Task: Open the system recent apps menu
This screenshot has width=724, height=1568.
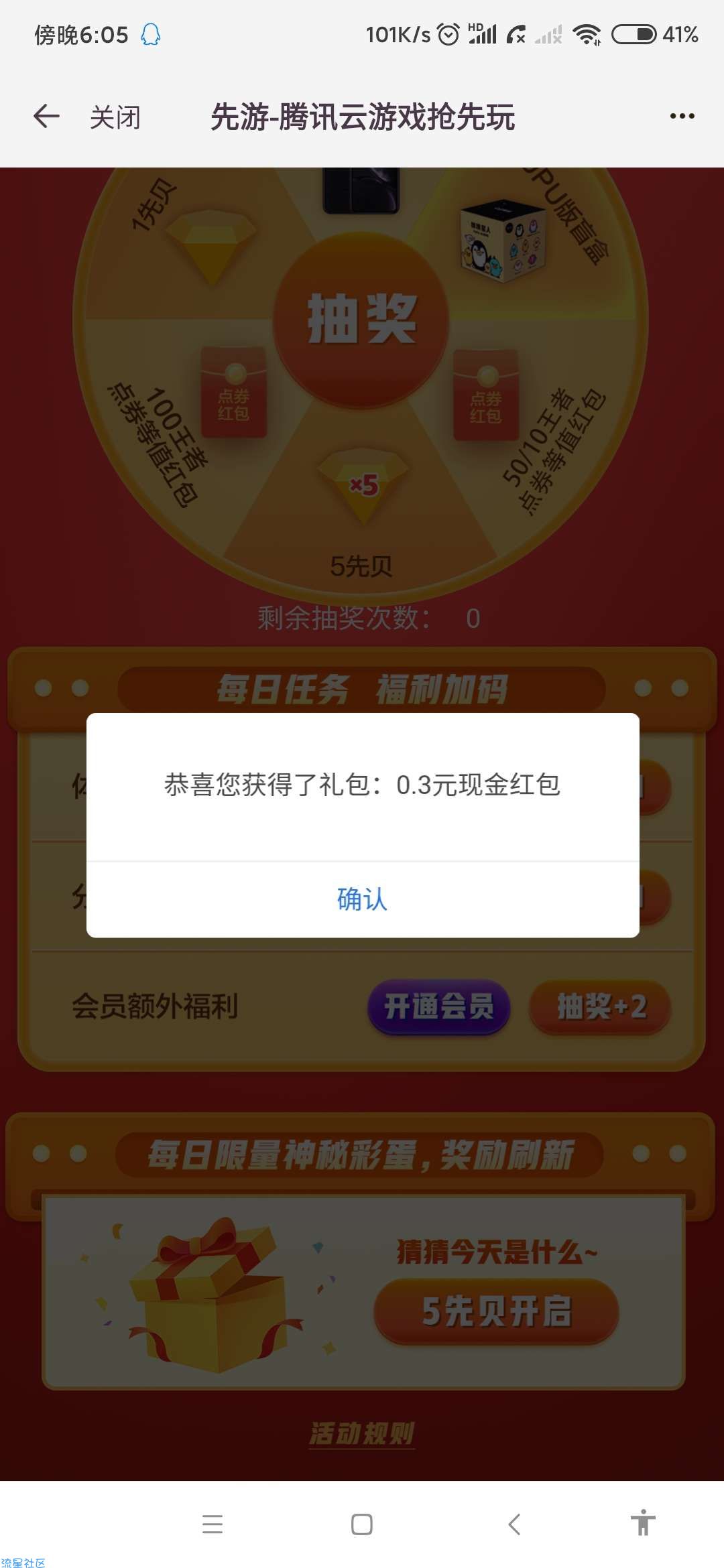Action: [213, 1524]
